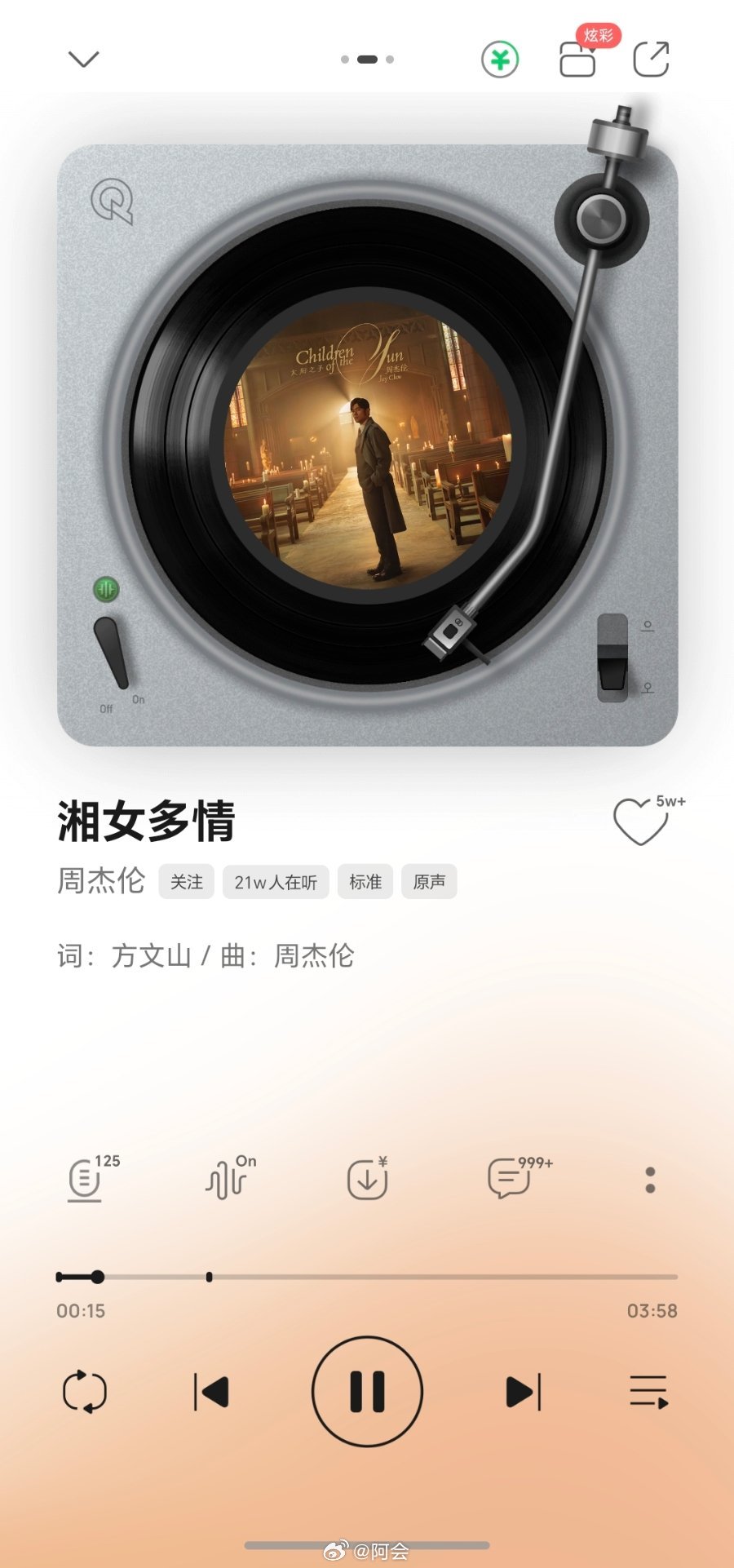Download the song
734x1568 pixels.
[366, 1177]
